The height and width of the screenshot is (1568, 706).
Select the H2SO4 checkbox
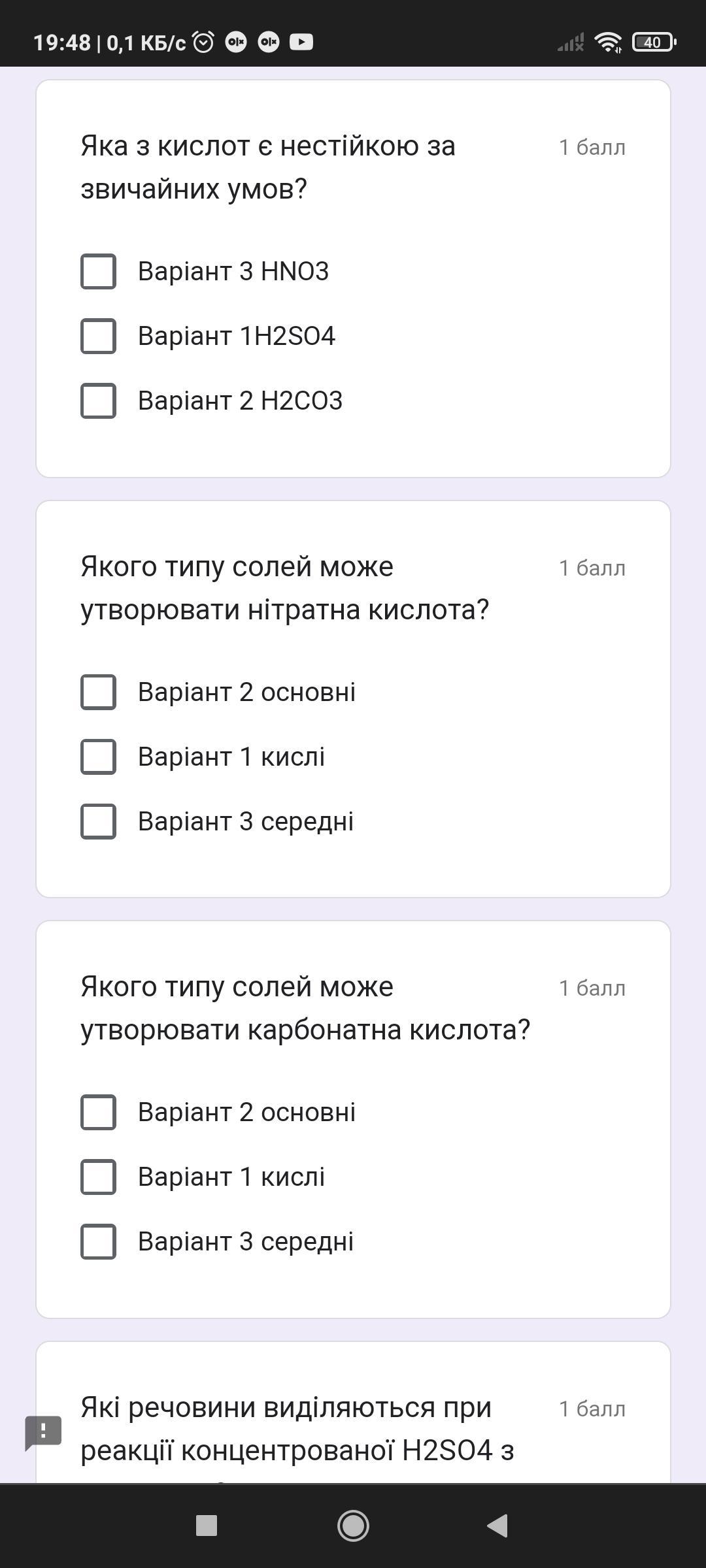(x=98, y=336)
